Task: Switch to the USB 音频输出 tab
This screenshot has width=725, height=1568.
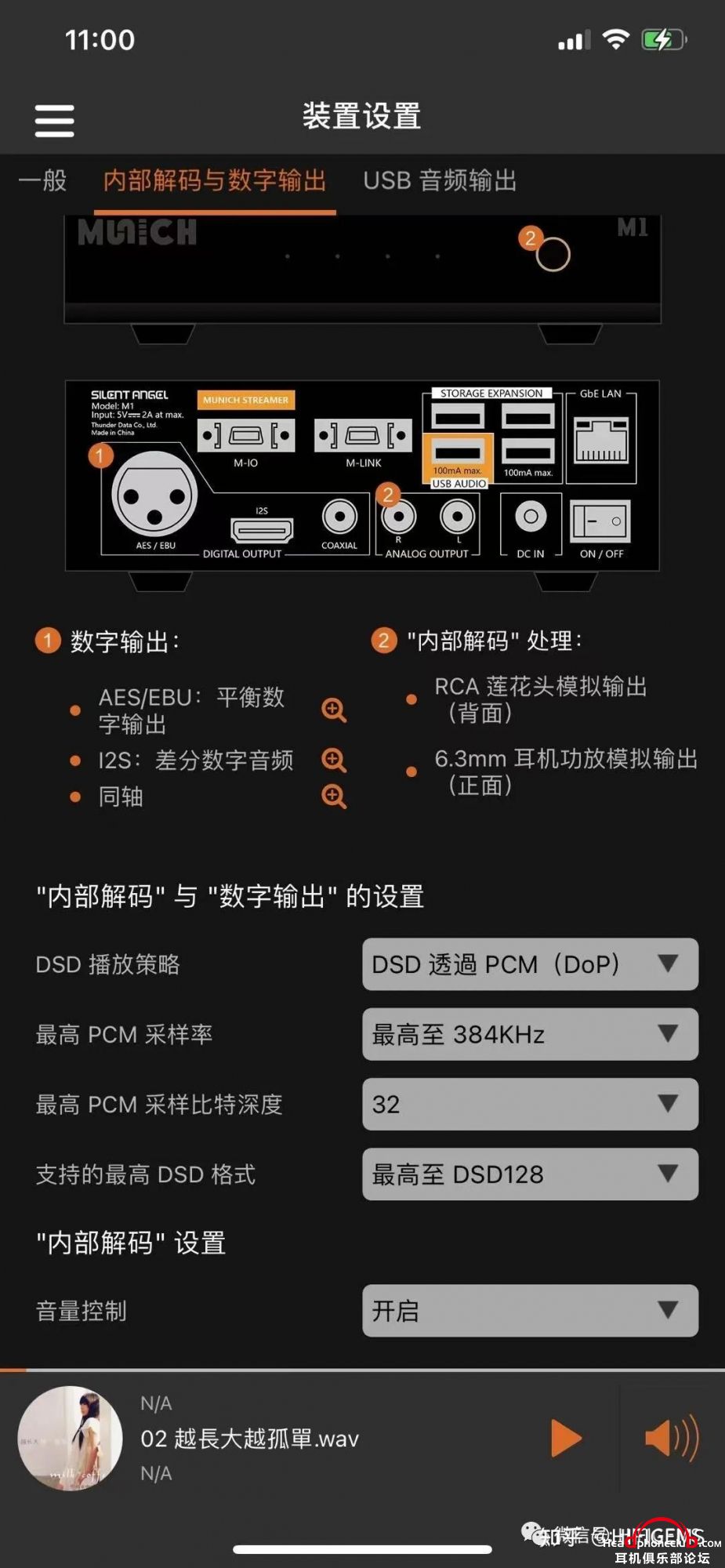Action: click(439, 180)
